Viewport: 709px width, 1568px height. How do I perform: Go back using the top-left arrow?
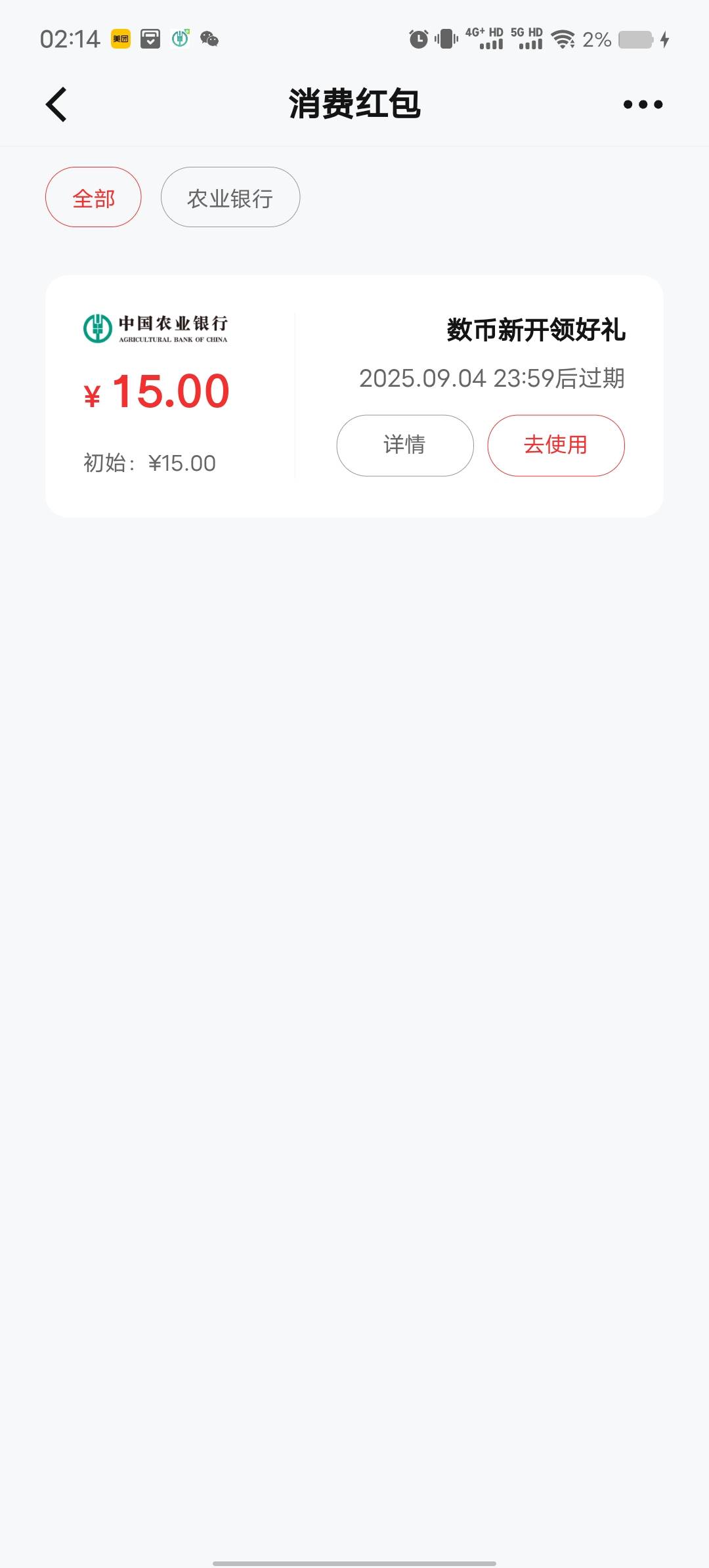[56, 104]
